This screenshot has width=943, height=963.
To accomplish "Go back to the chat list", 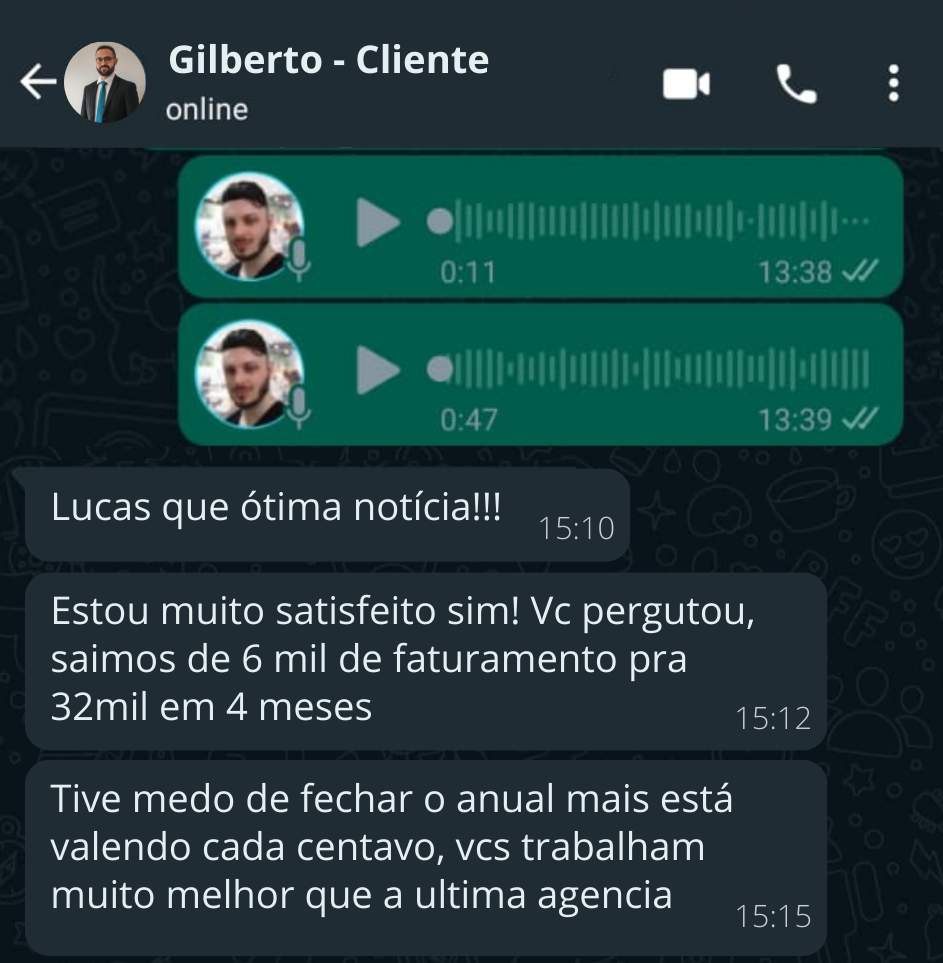I will pos(38,83).
